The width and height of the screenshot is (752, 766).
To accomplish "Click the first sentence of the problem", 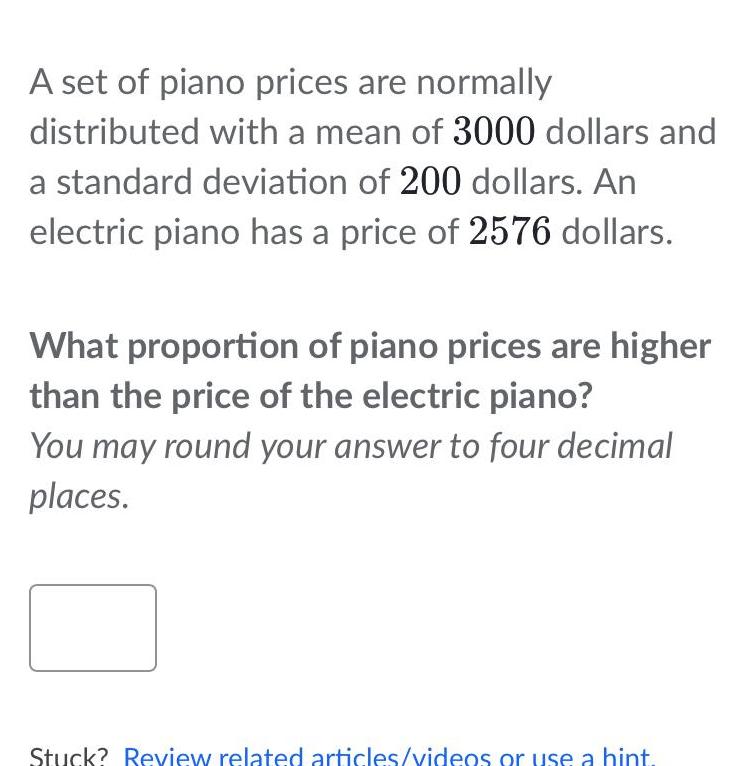I will [x=290, y=82].
